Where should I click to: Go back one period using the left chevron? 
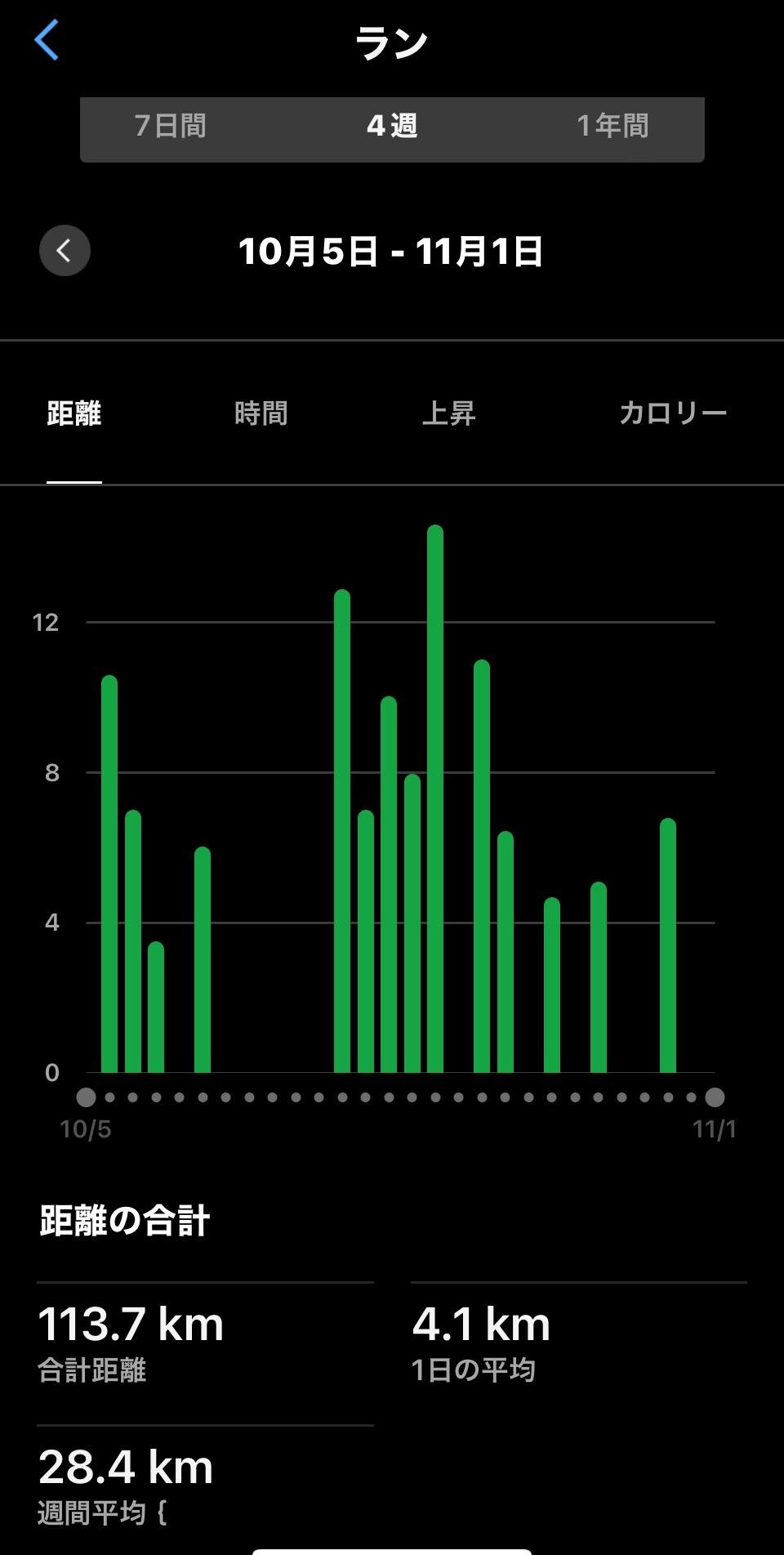[x=65, y=251]
